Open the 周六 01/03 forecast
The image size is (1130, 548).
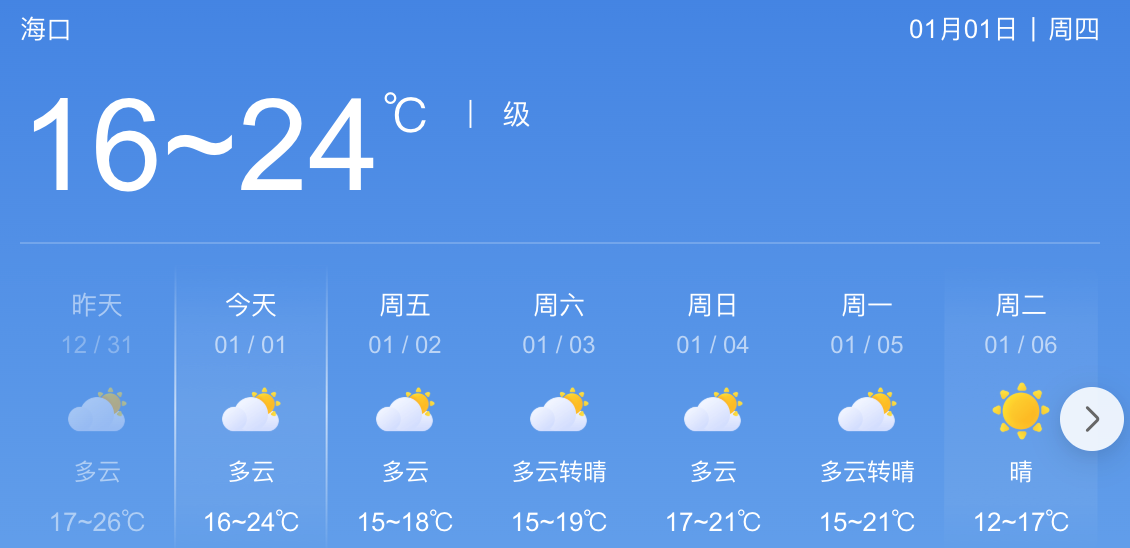point(559,412)
